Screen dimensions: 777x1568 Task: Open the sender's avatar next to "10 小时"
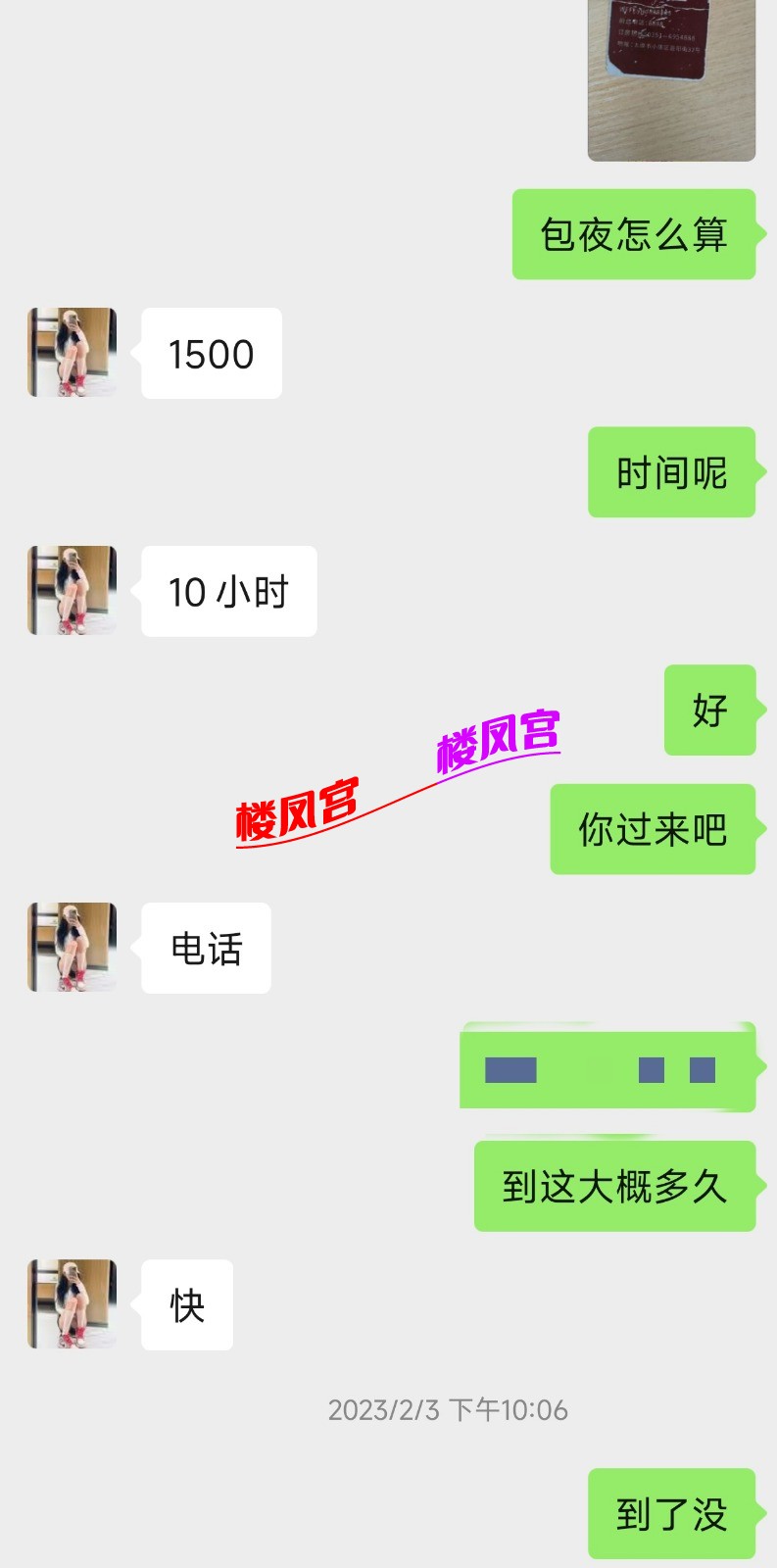[x=73, y=591]
